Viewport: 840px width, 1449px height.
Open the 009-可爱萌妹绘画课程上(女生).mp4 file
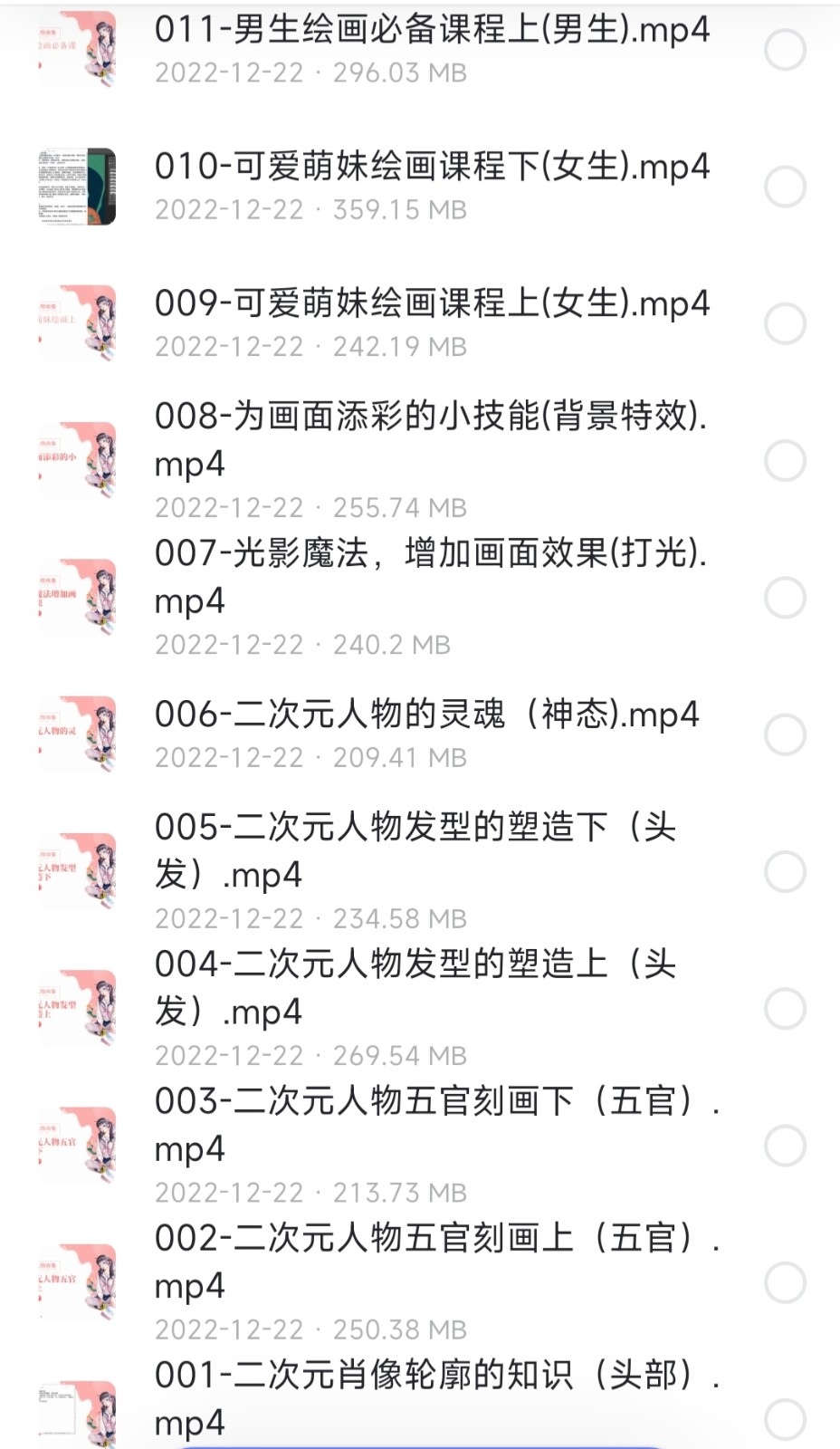coord(431,304)
